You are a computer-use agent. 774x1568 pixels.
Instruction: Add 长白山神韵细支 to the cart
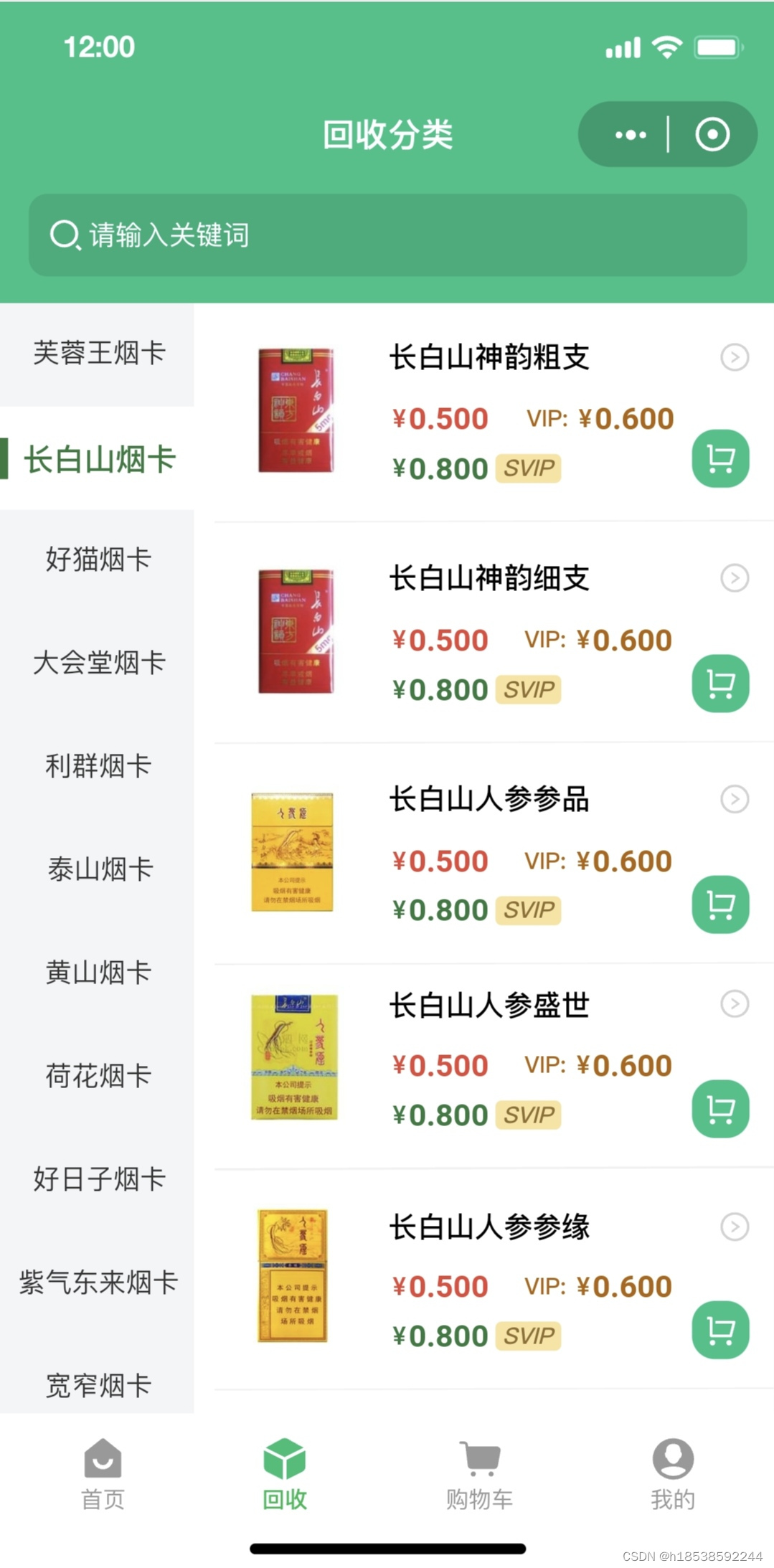click(720, 684)
